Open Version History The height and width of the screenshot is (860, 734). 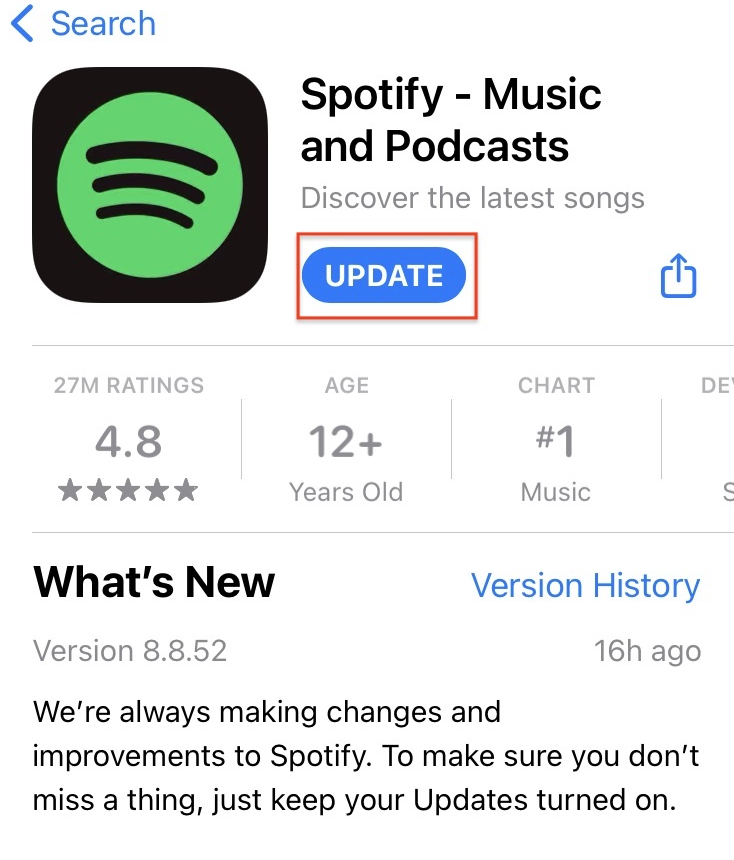[585, 586]
